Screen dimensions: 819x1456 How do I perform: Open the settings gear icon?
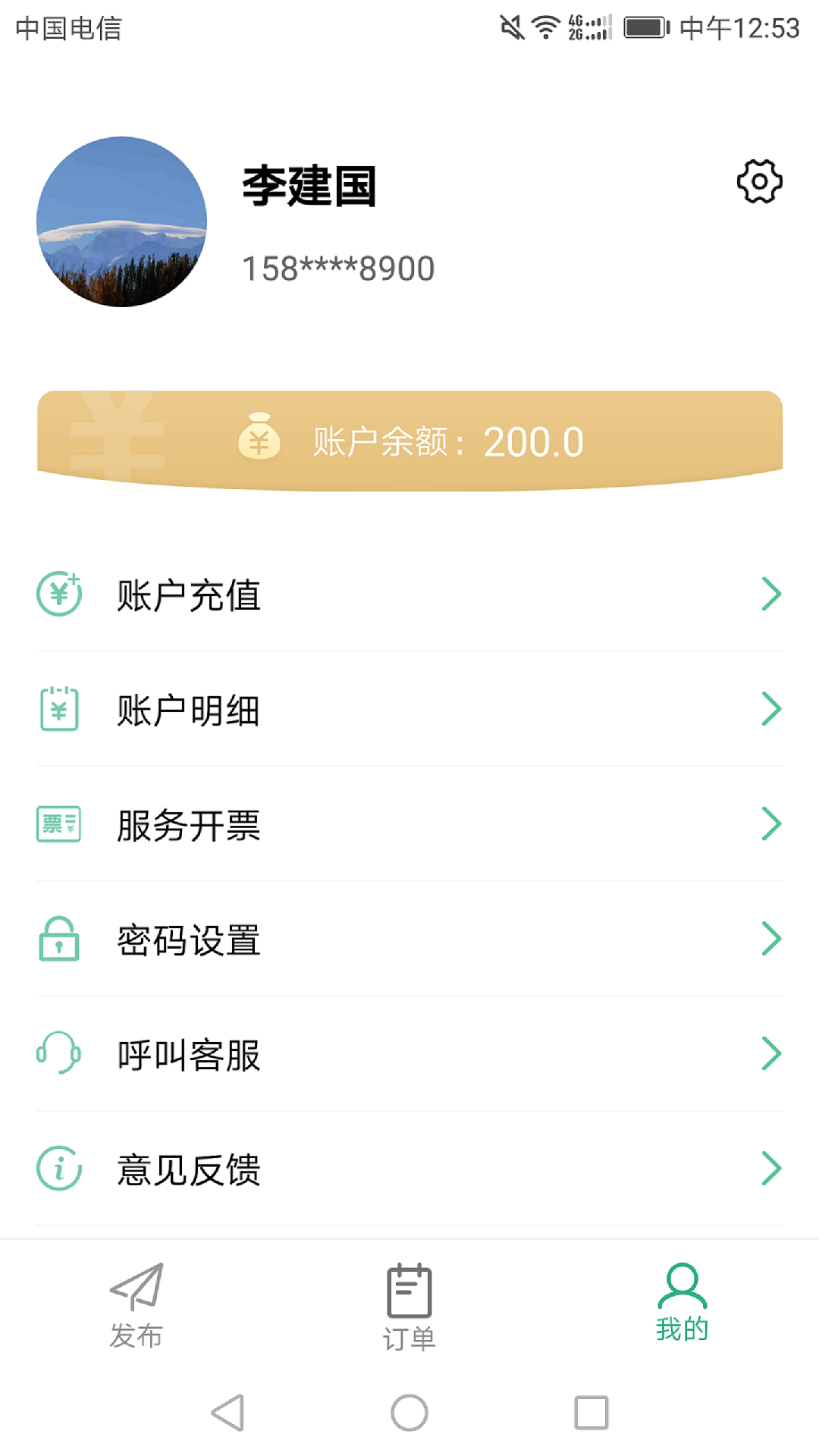click(x=759, y=181)
